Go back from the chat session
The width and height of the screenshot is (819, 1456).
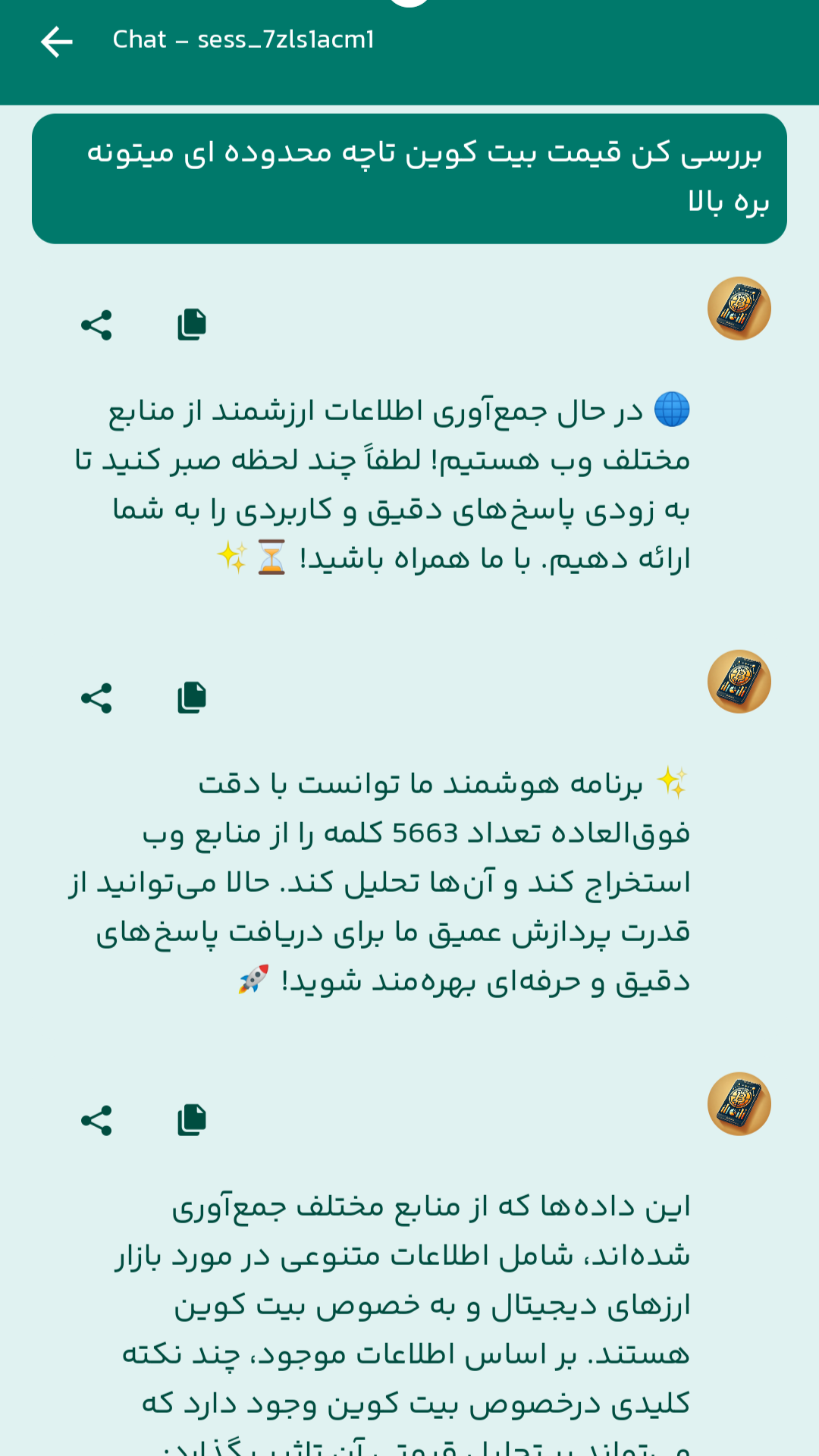coord(57,41)
